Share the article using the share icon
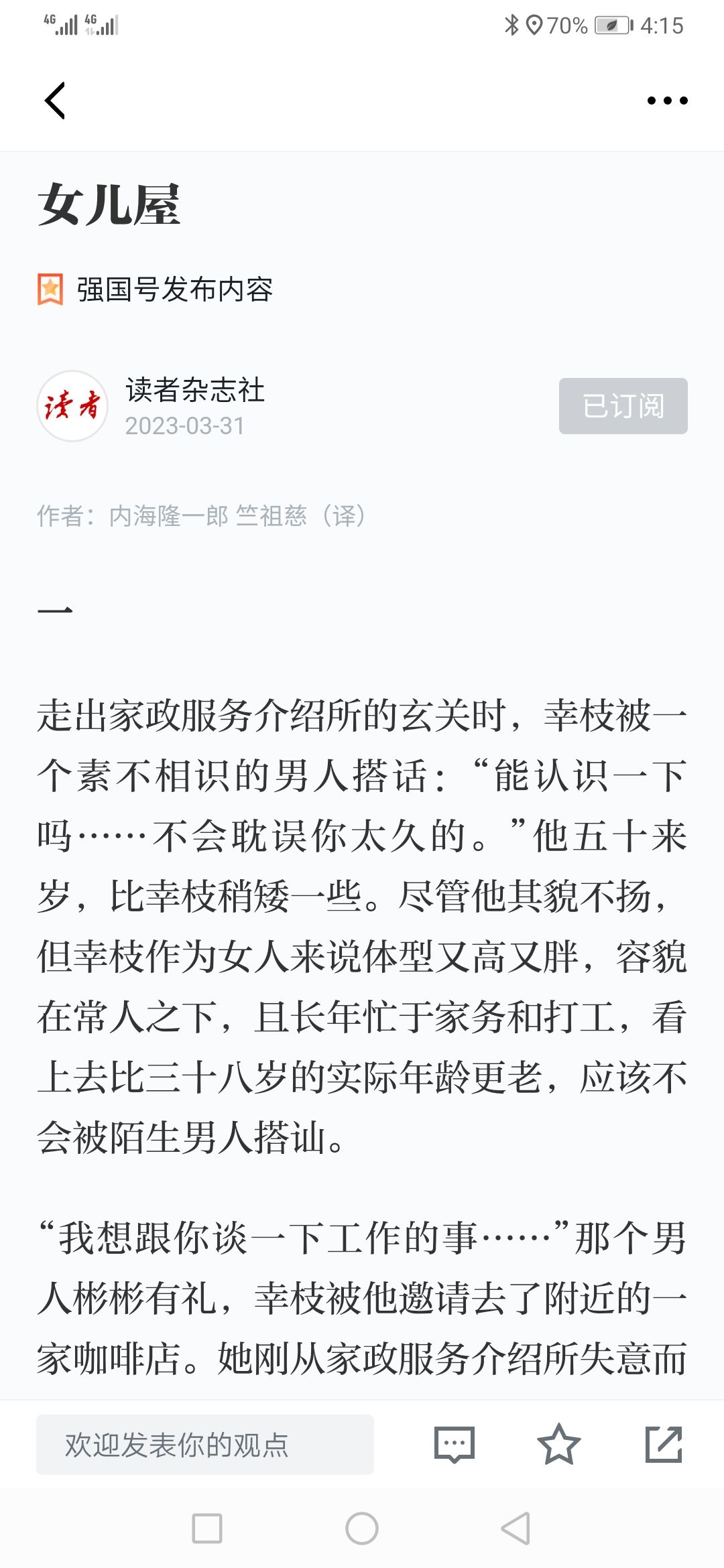 click(664, 1444)
